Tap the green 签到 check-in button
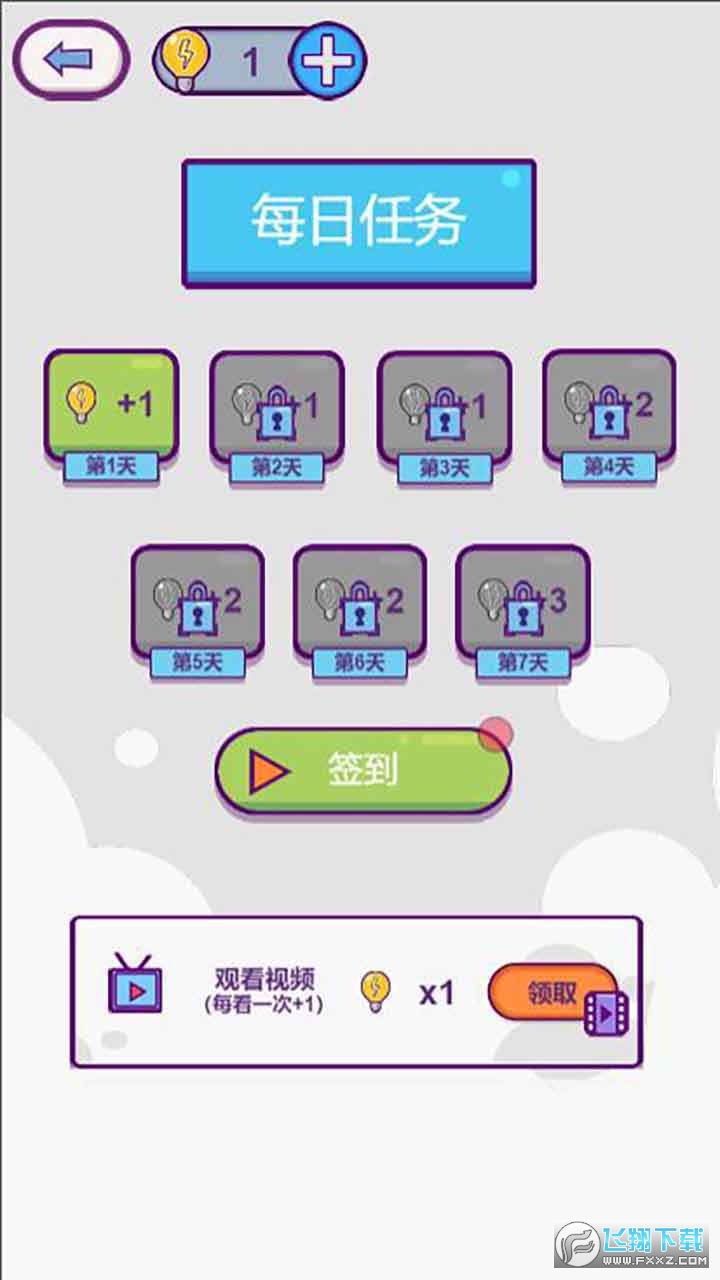The height and width of the screenshot is (1280, 720). click(363, 770)
